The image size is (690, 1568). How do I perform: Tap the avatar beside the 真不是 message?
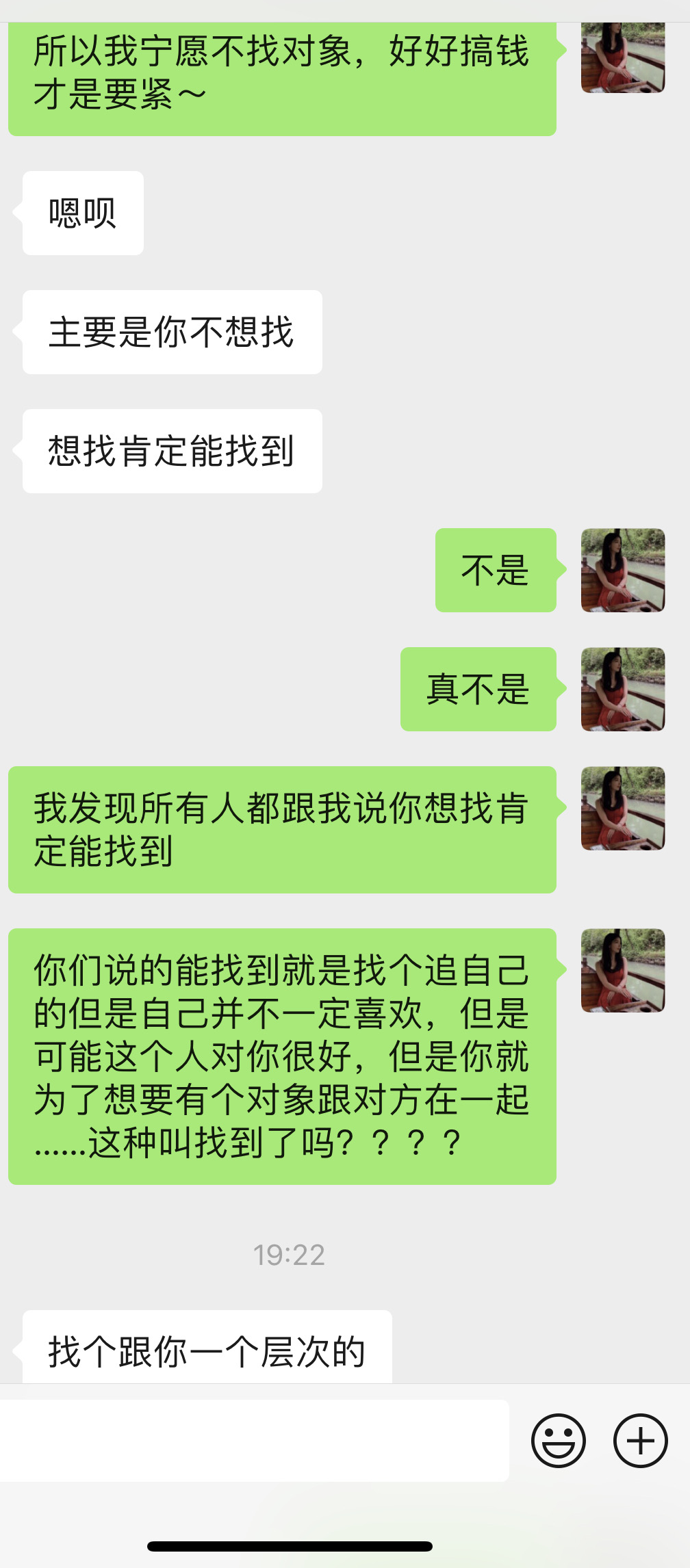pos(623,689)
